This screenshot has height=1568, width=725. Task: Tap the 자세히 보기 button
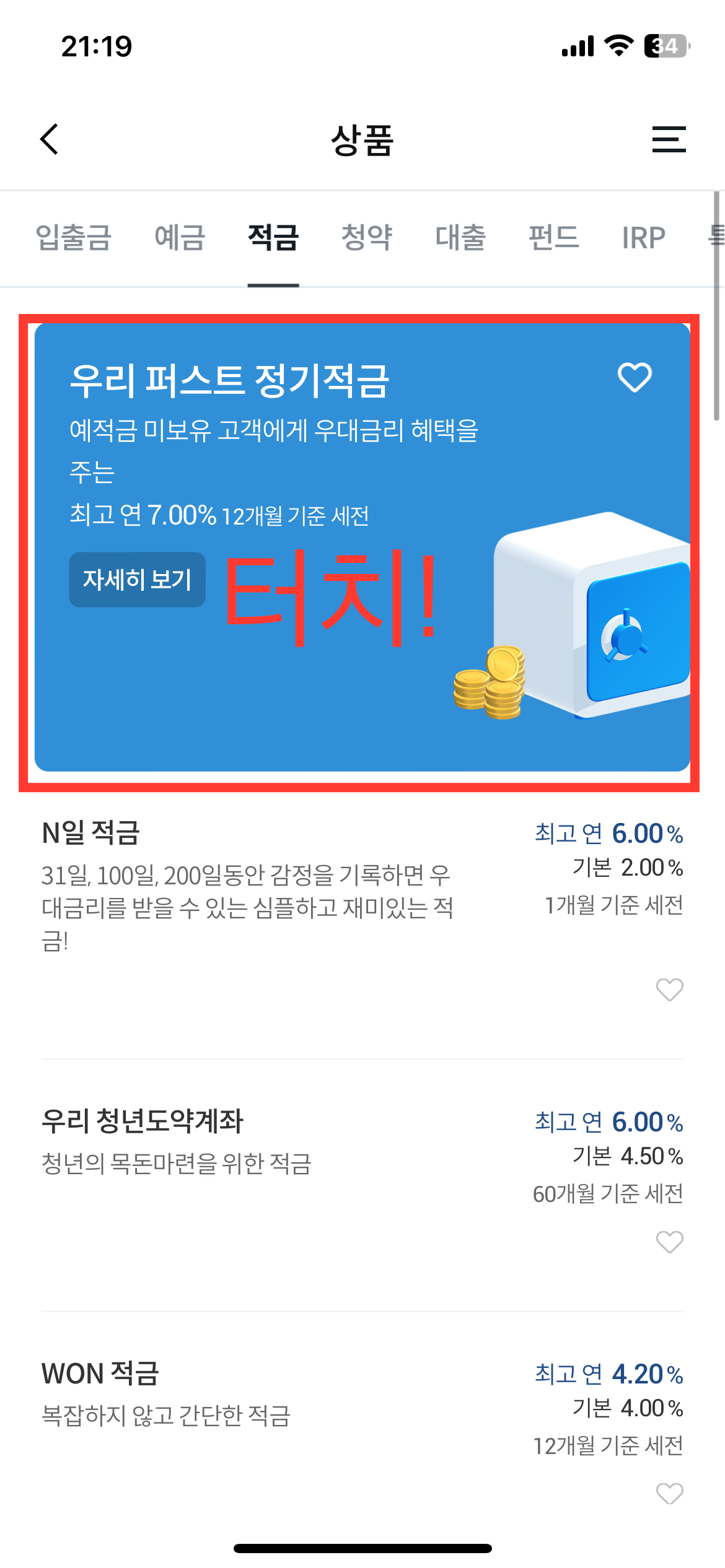coord(136,580)
